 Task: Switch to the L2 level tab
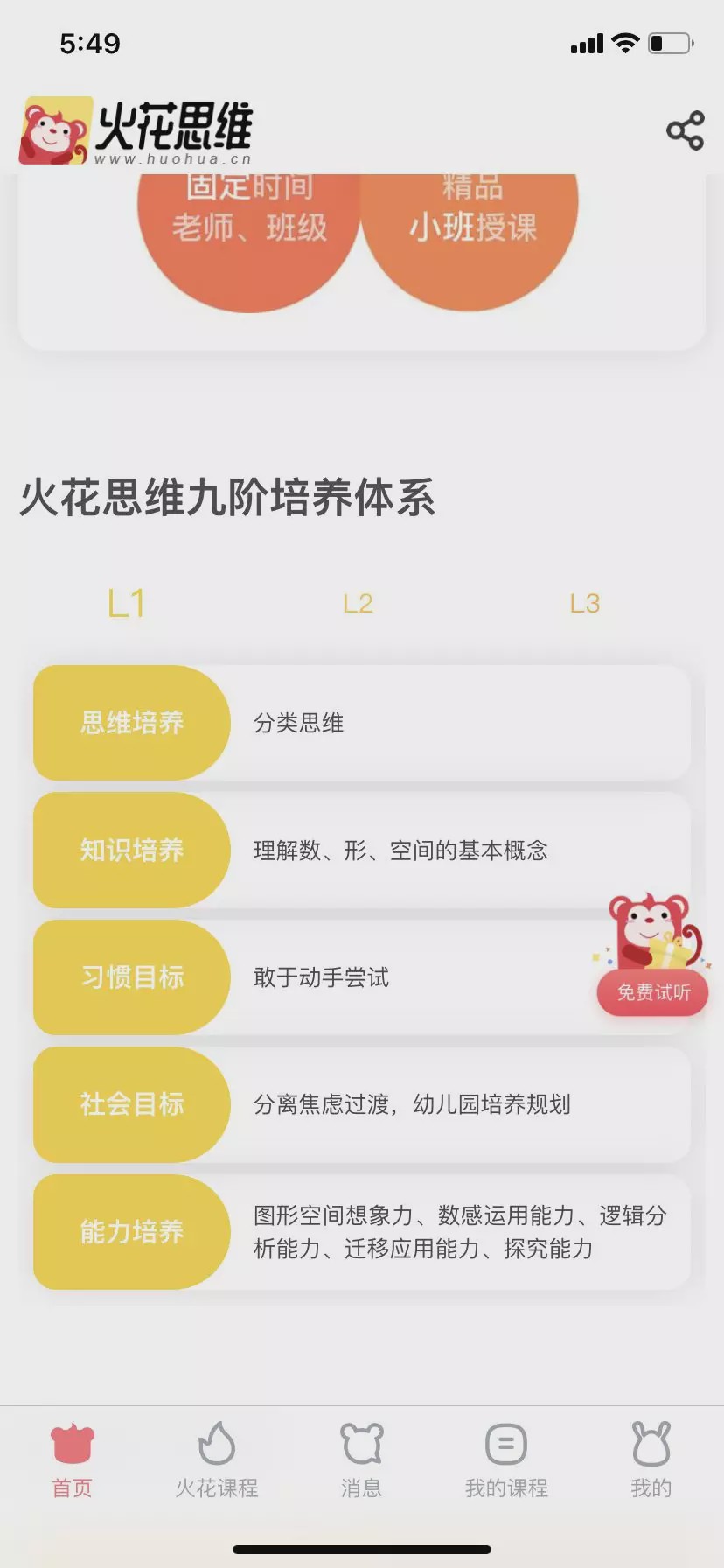click(x=359, y=602)
